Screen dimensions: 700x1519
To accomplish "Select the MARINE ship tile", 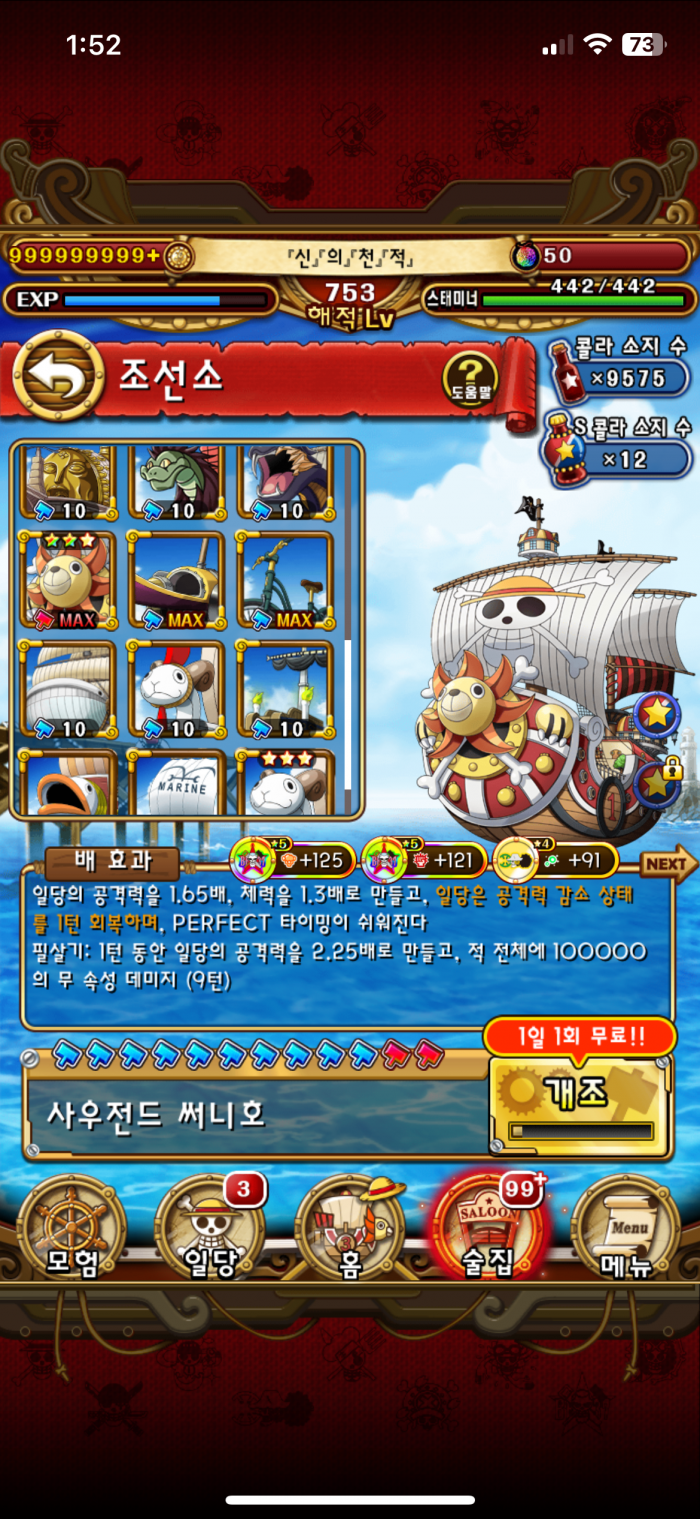I will 176,786.
